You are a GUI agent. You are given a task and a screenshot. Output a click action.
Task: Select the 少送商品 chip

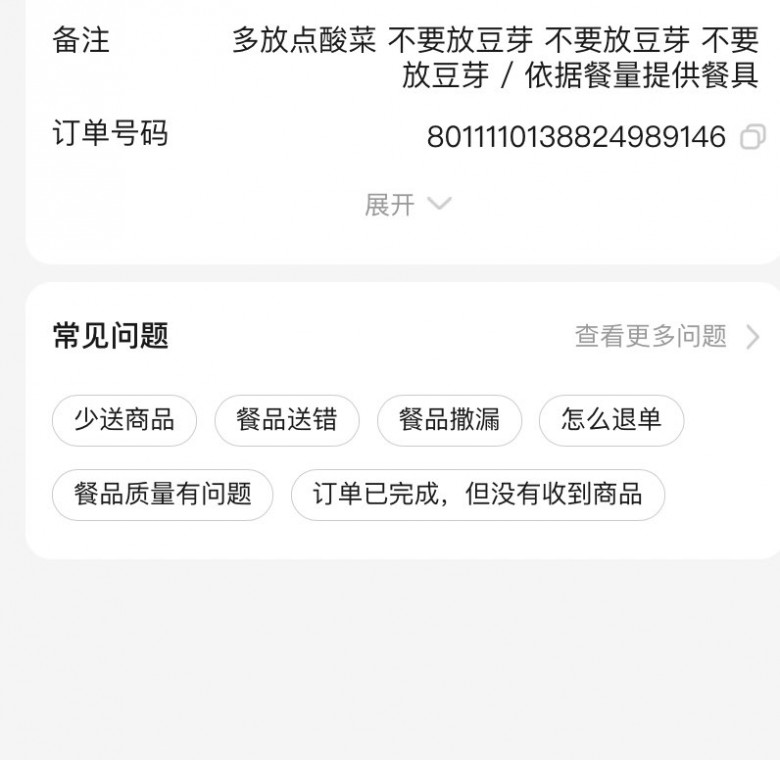coord(124,420)
